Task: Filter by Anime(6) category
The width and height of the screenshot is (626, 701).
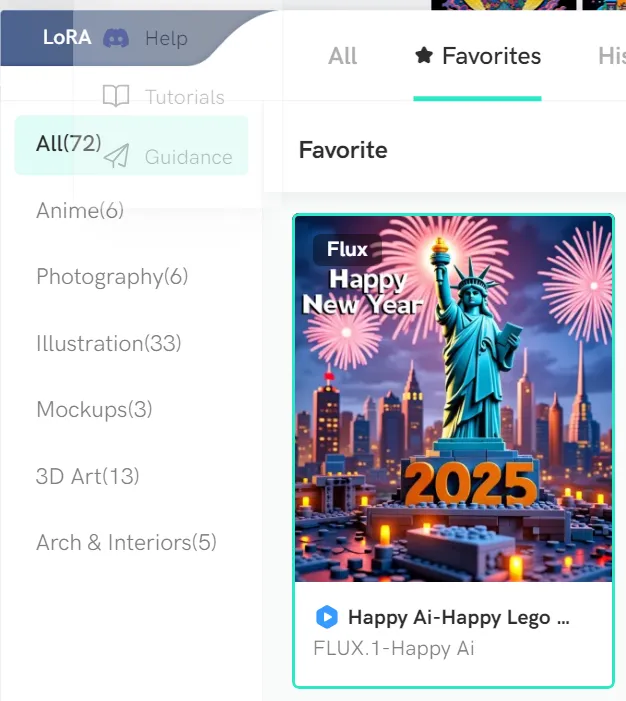Action: tap(80, 210)
